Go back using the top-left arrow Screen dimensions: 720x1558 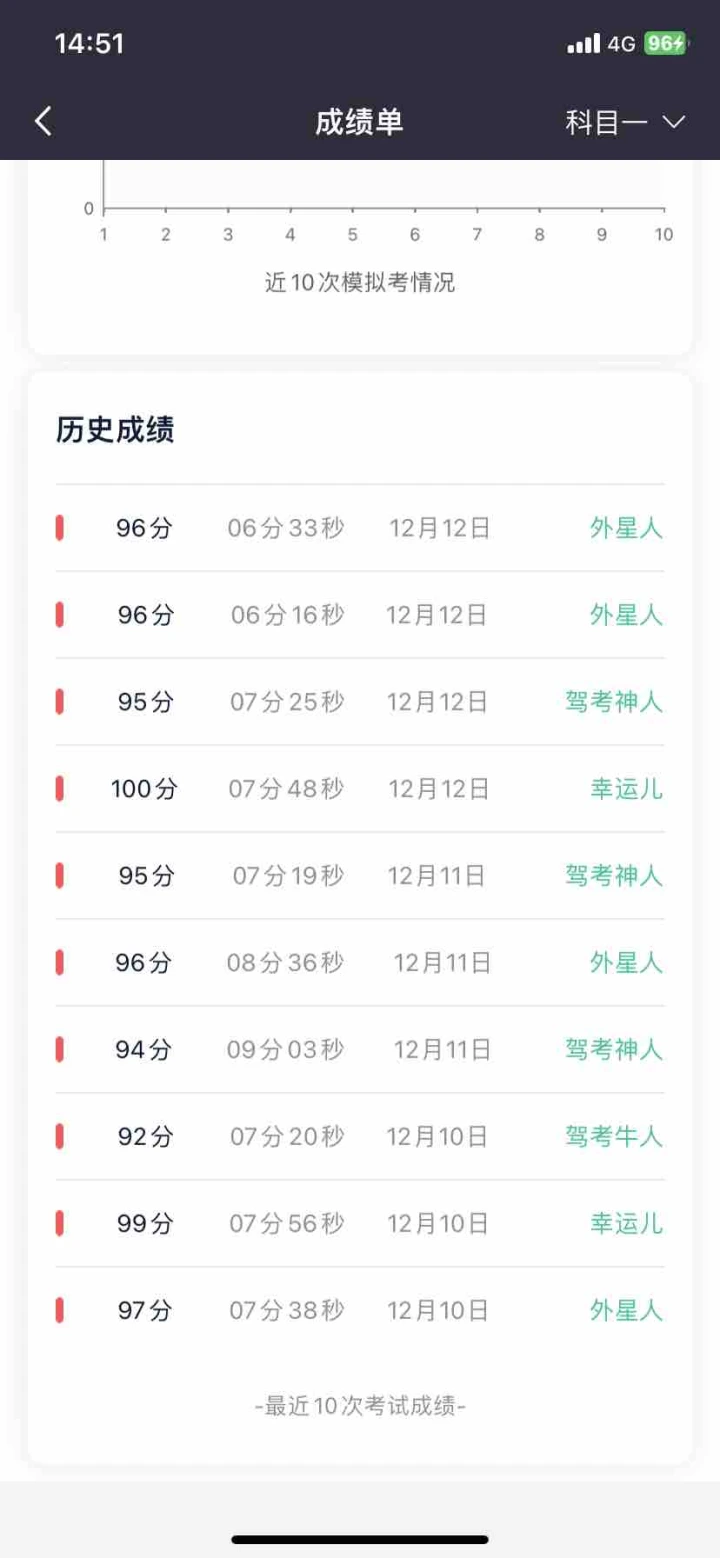[x=43, y=122]
